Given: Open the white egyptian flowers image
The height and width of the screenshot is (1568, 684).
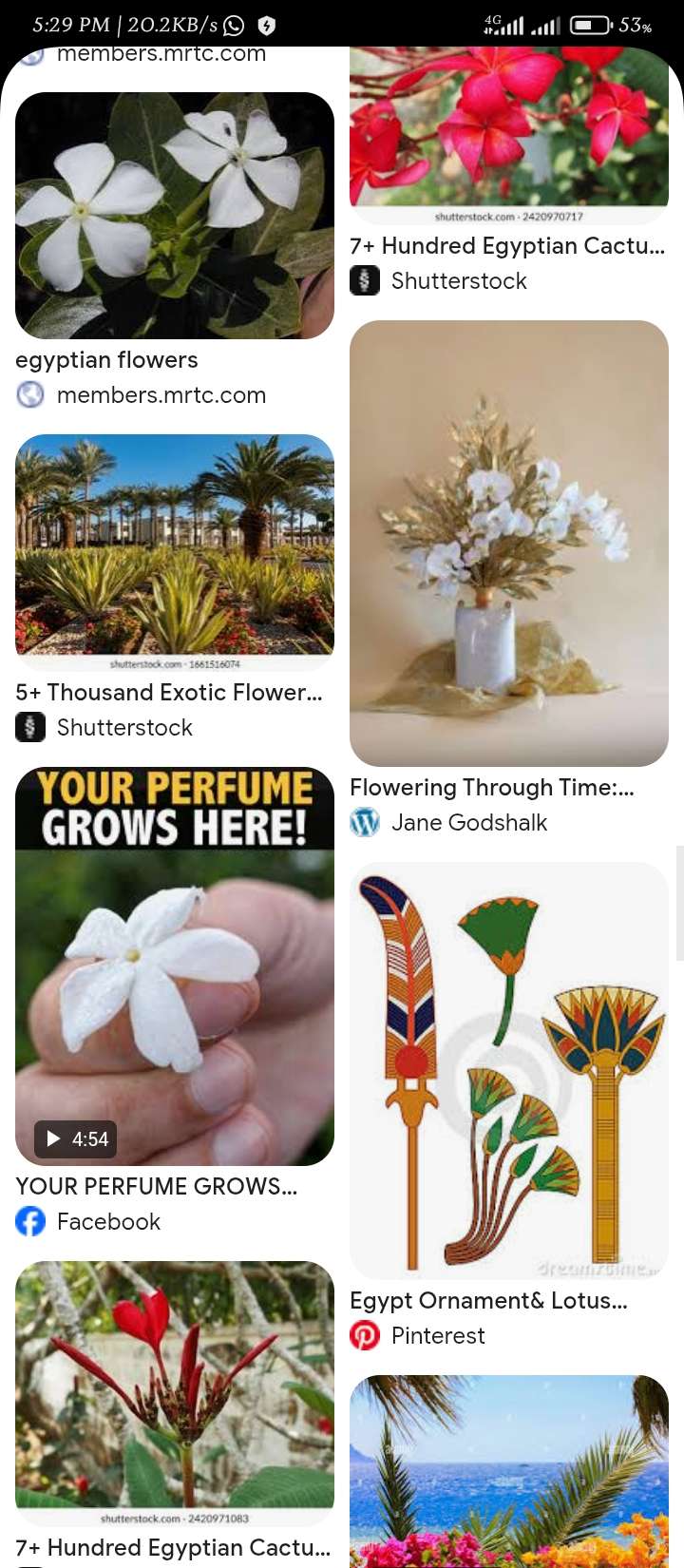Looking at the screenshot, I should pyautogui.click(x=175, y=216).
